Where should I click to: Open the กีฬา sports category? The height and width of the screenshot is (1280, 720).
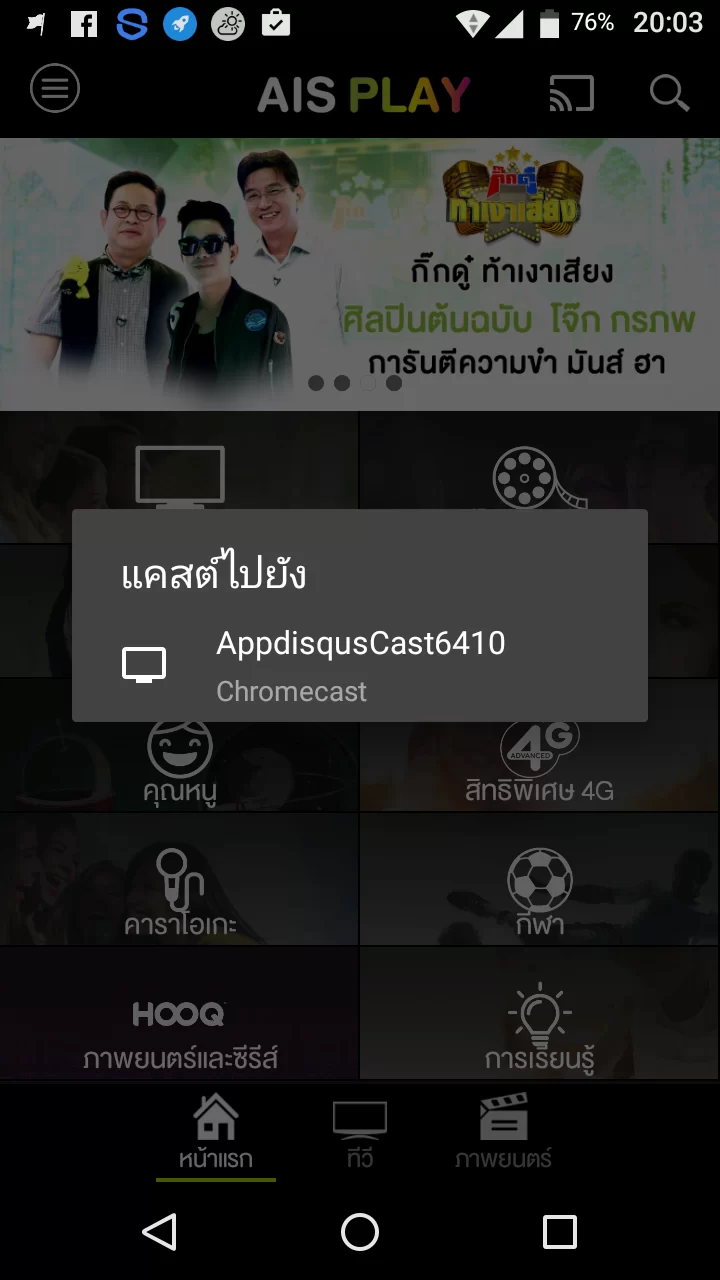tap(540, 880)
